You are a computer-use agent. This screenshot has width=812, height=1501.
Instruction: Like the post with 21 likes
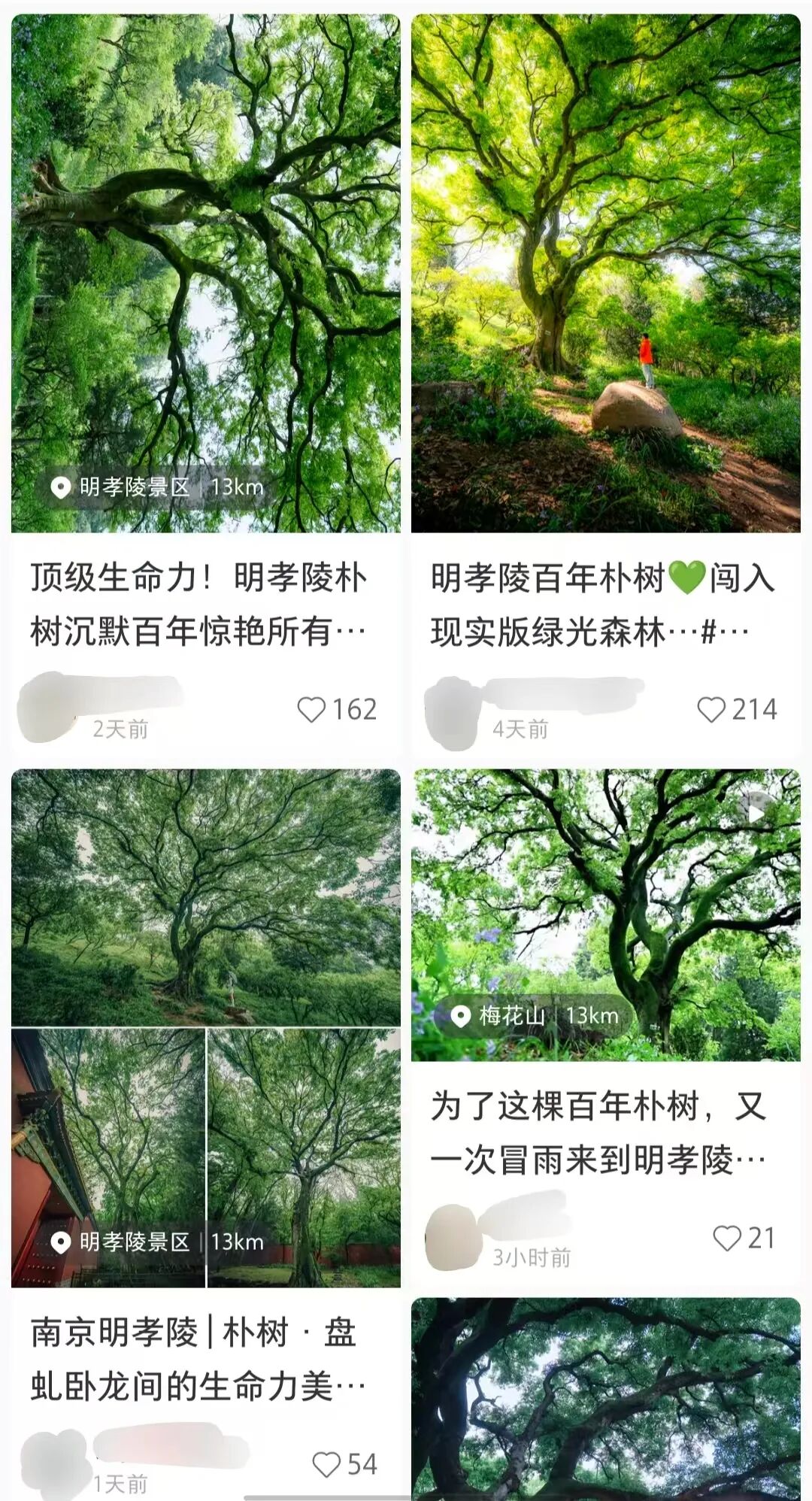[x=726, y=1238]
